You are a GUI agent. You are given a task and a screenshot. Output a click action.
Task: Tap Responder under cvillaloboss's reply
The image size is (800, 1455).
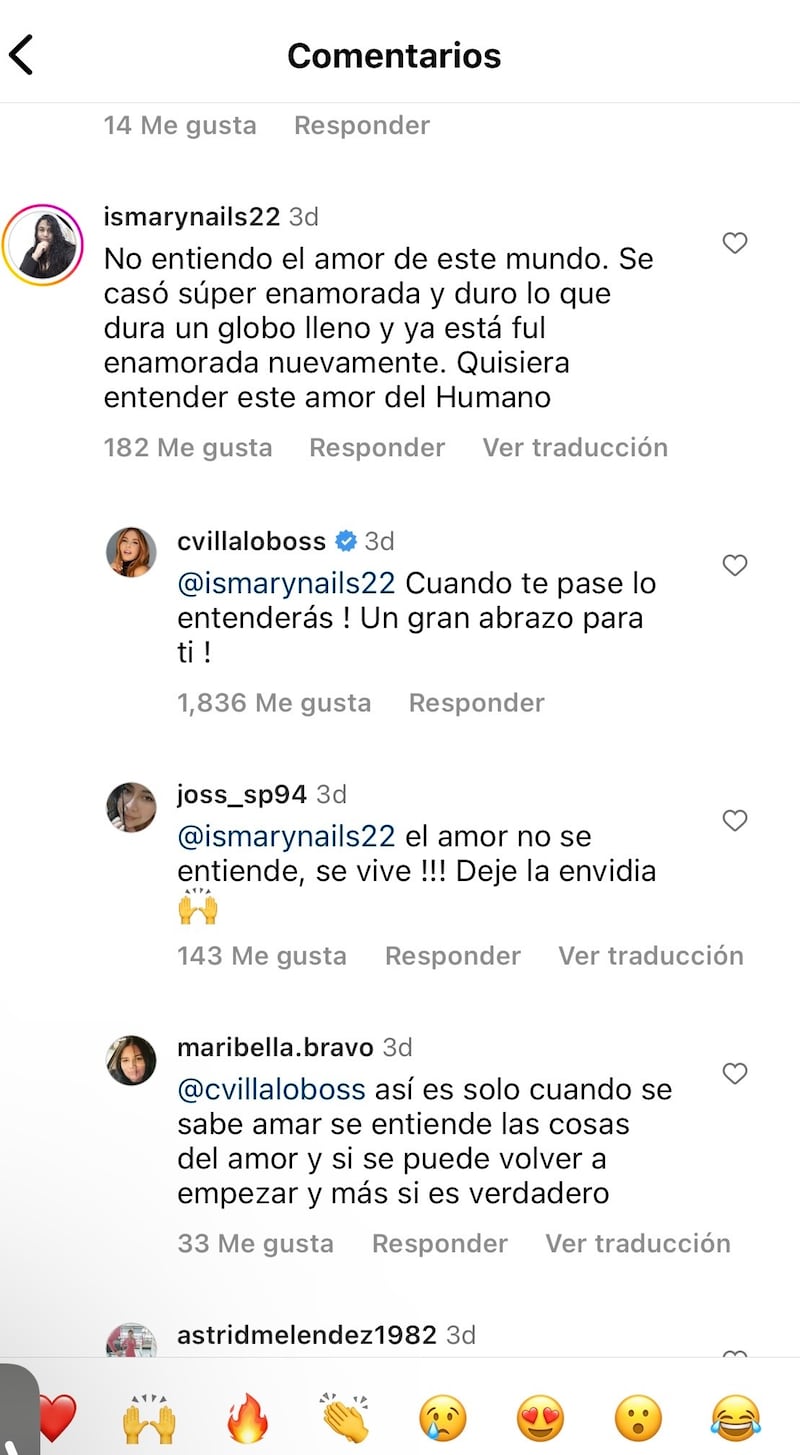(476, 703)
